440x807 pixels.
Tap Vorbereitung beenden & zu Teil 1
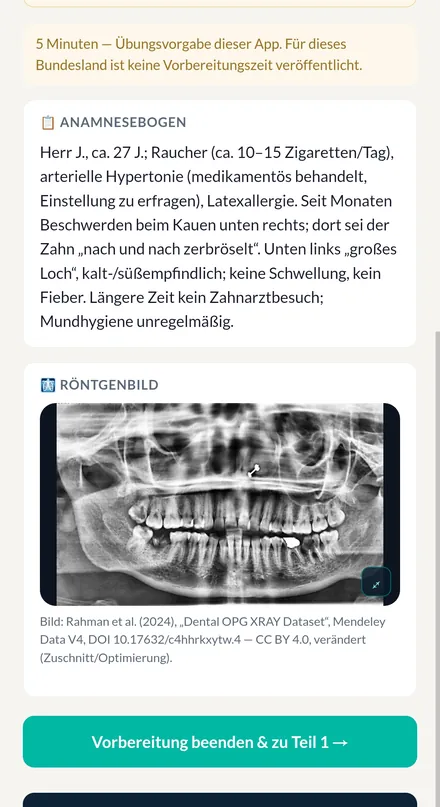[220, 742]
